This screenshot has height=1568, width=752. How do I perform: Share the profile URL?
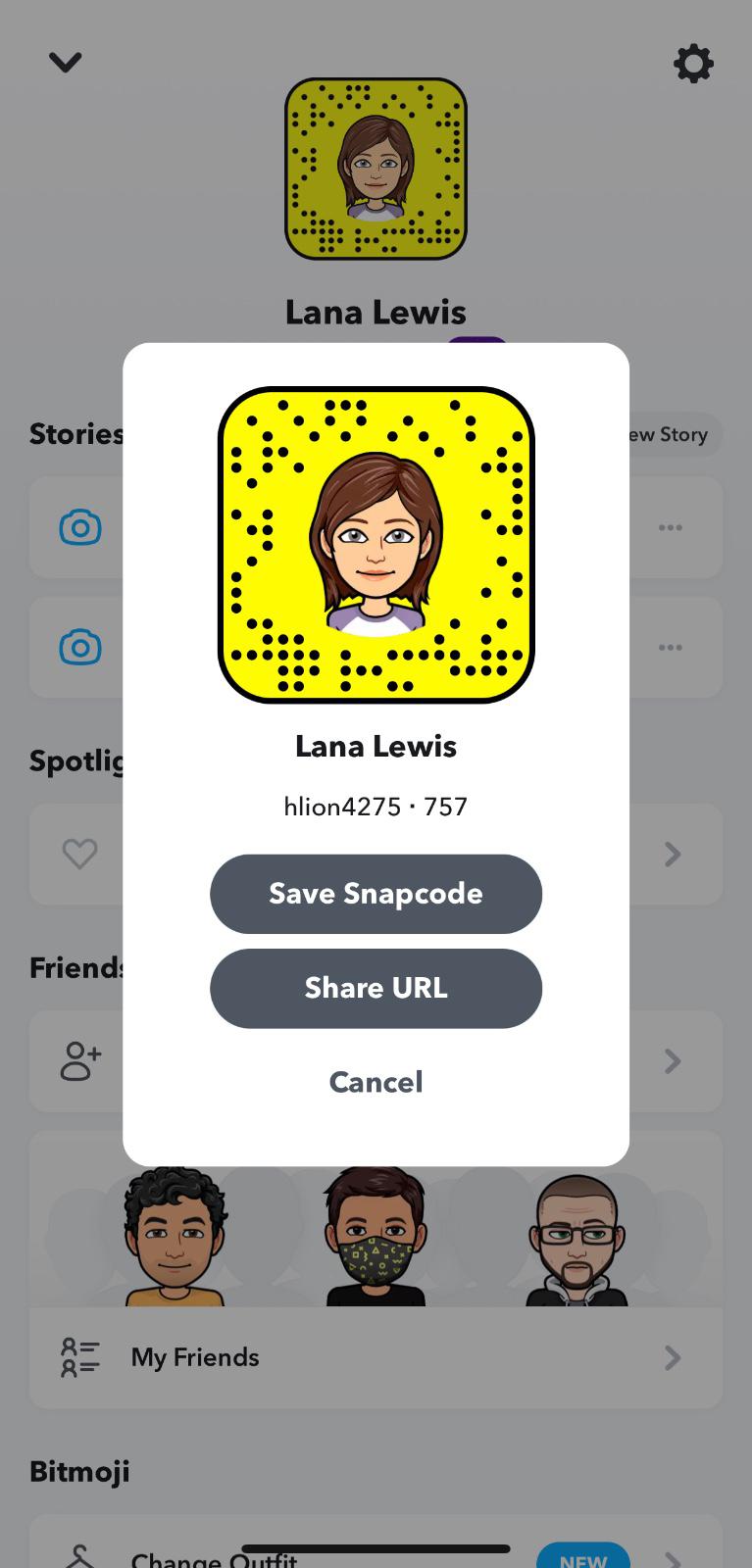376,988
